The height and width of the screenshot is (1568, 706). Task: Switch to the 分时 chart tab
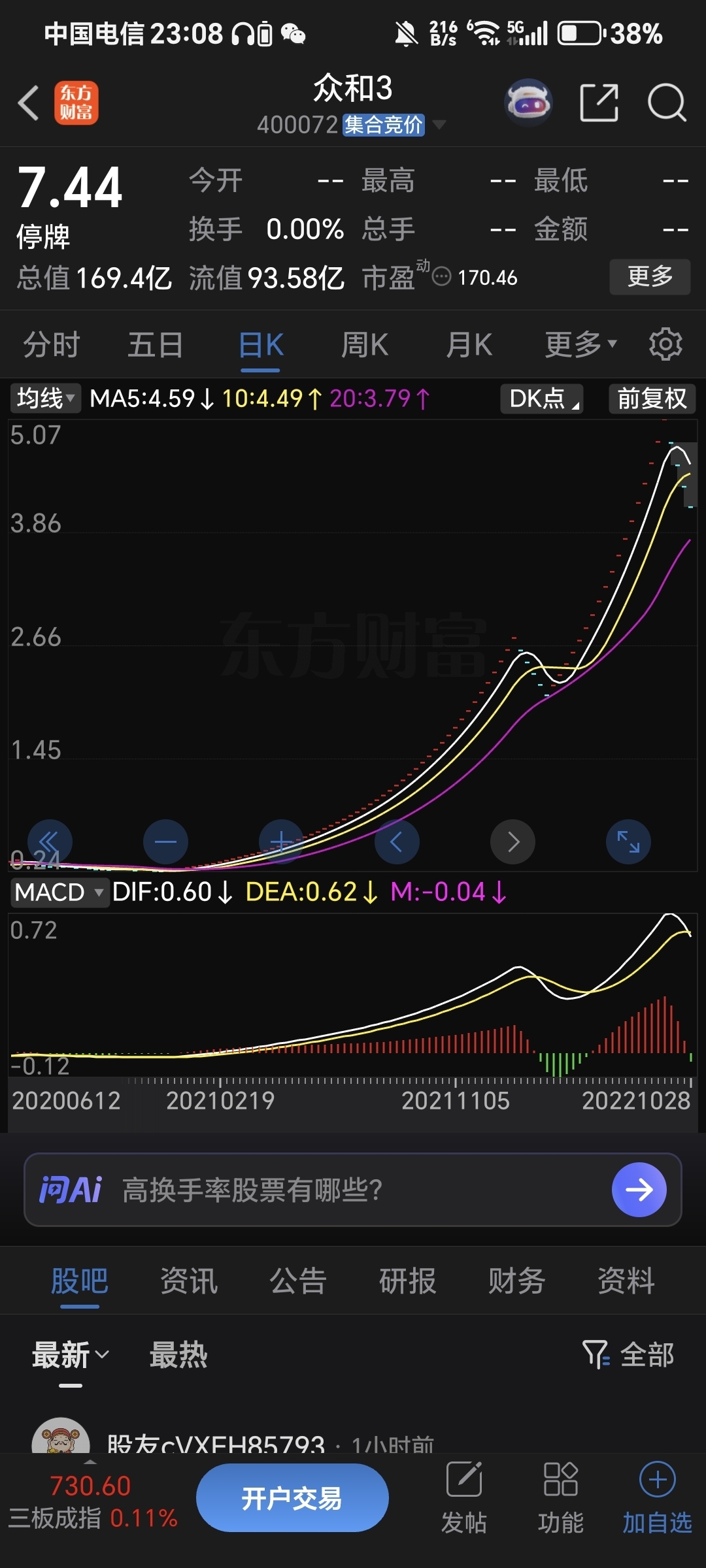pyautogui.click(x=52, y=344)
